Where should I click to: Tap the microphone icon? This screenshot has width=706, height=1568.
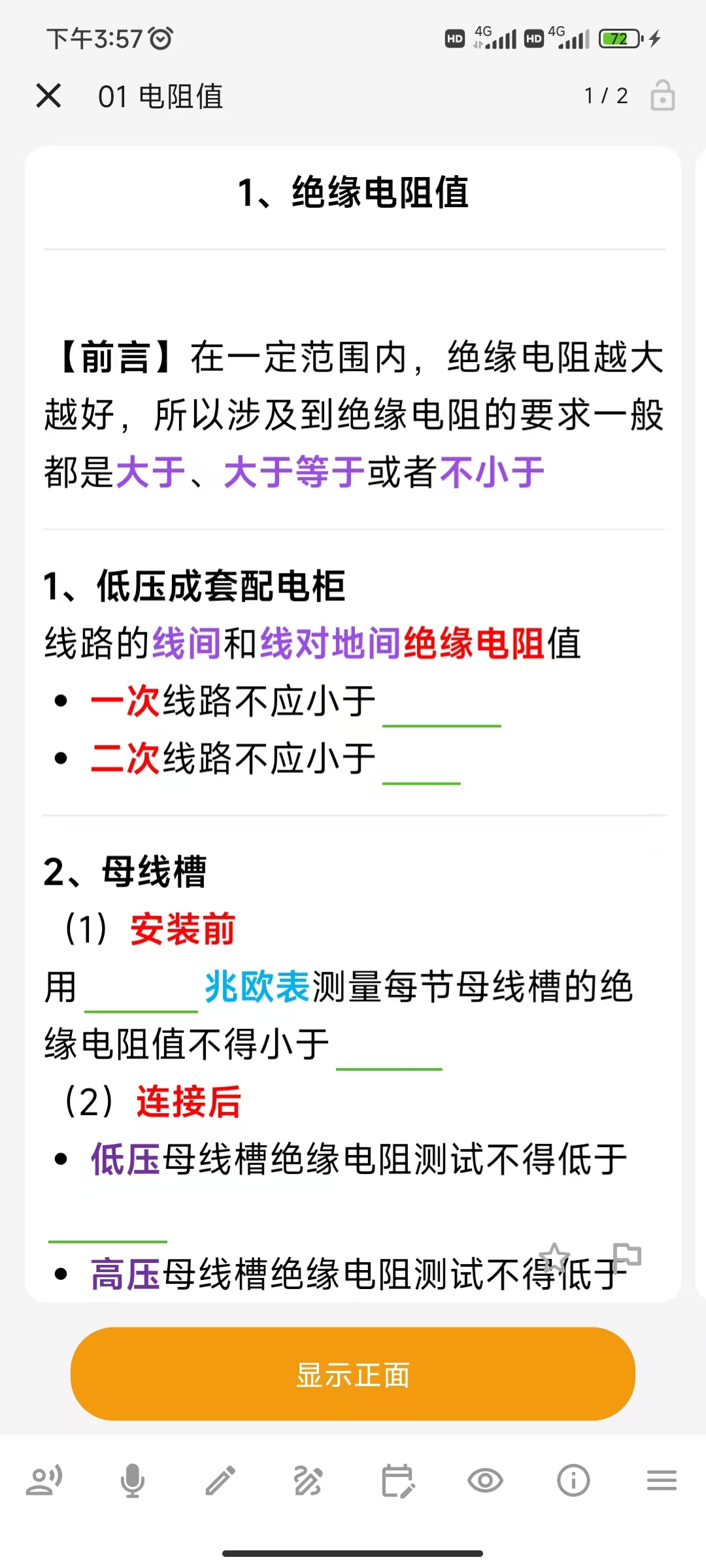[x=133, y=1480]
